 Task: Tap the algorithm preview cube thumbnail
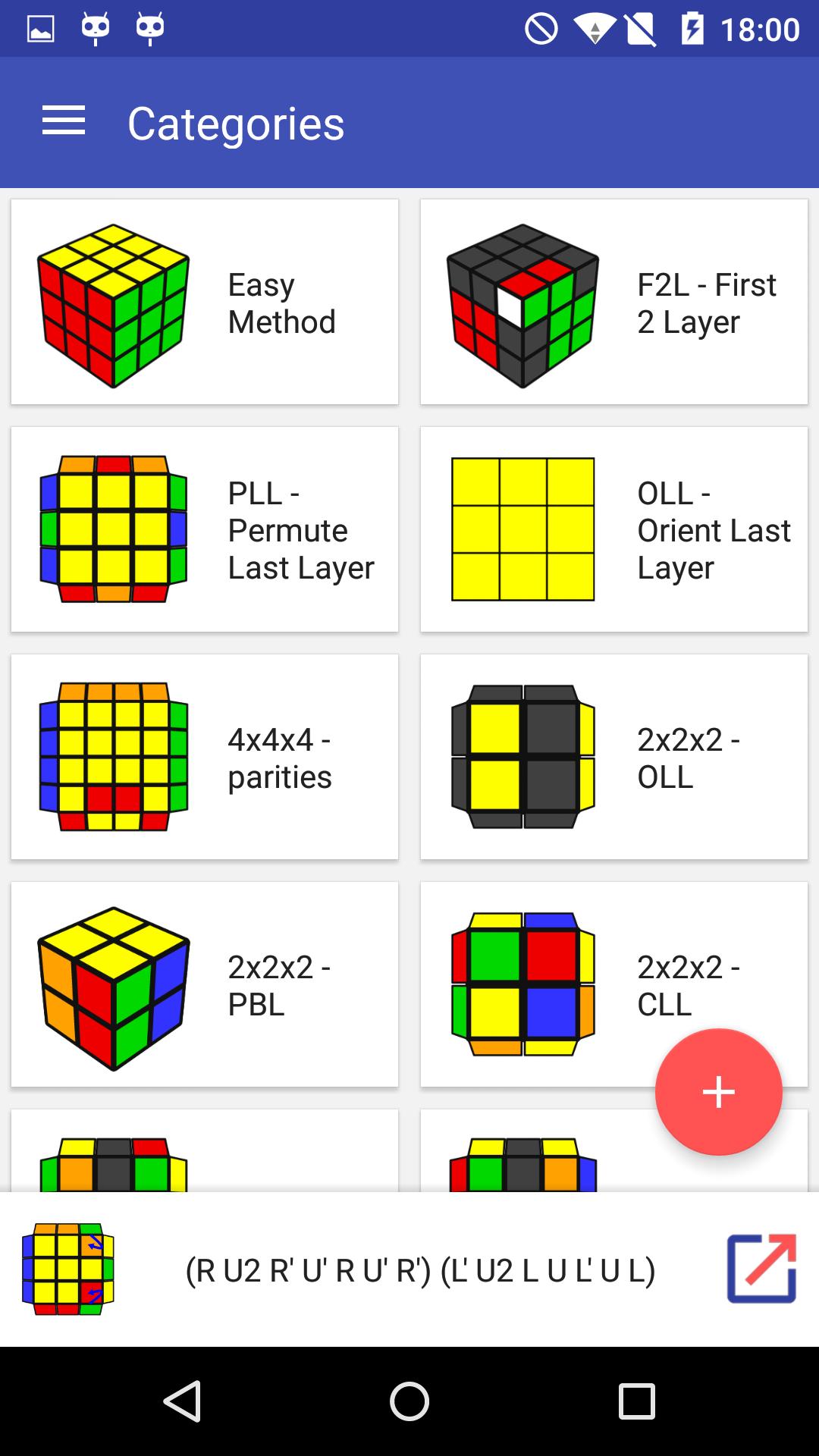point(68,1271)
